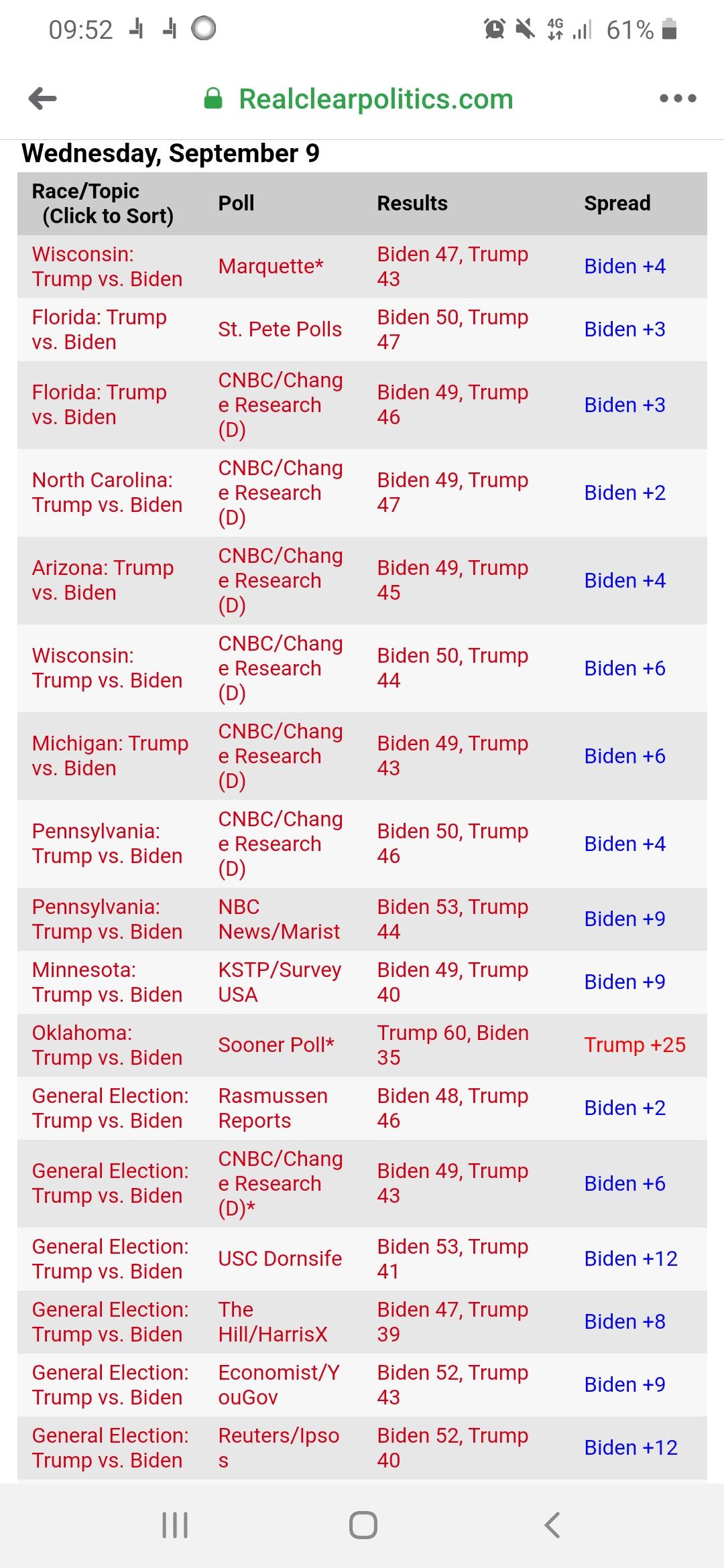
Task: Open Arizona: Trump vs. Biden race
Action: [x=103, y=580]
